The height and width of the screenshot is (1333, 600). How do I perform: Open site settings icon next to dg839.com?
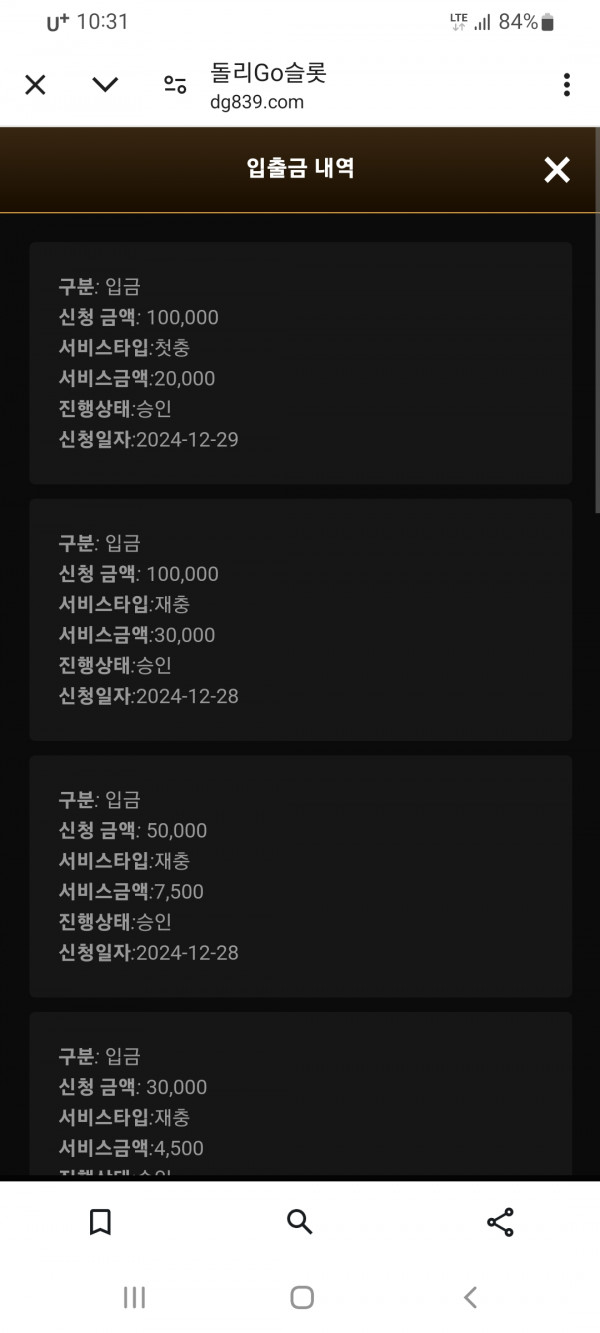[x=175, y=85]
